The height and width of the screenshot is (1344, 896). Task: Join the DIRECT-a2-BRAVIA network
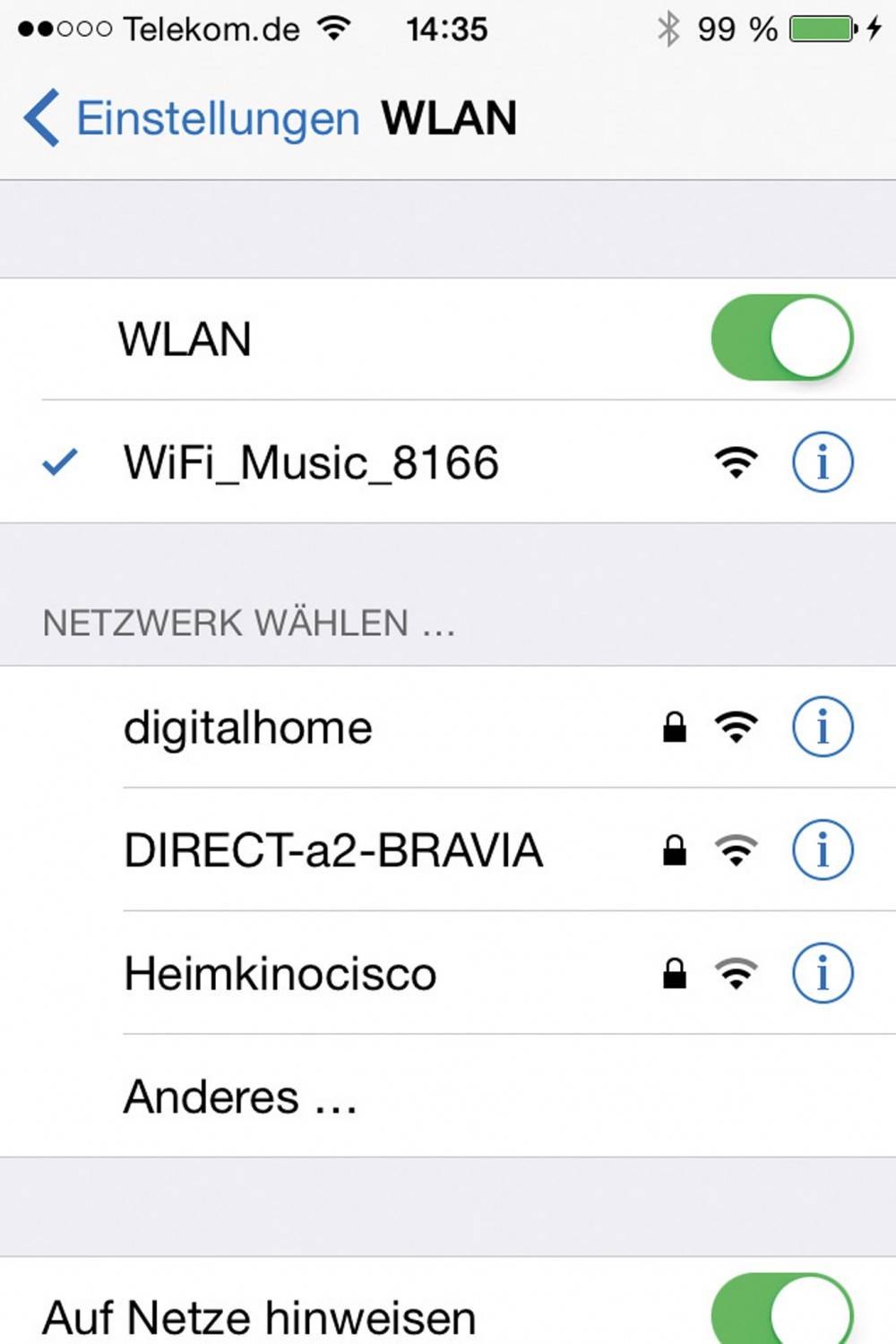pos(333,850)
